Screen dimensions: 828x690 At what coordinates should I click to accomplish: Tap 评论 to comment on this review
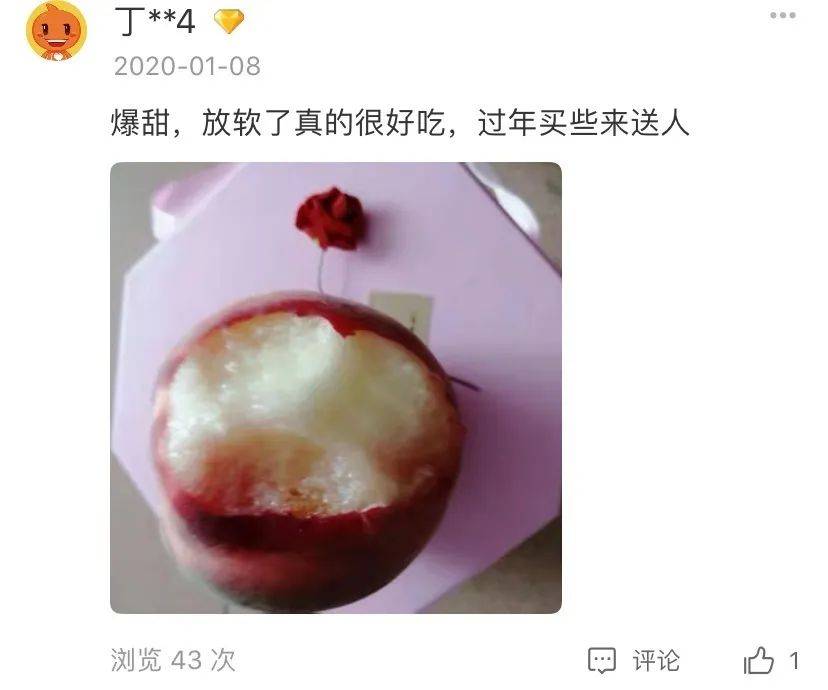point(634,660)
